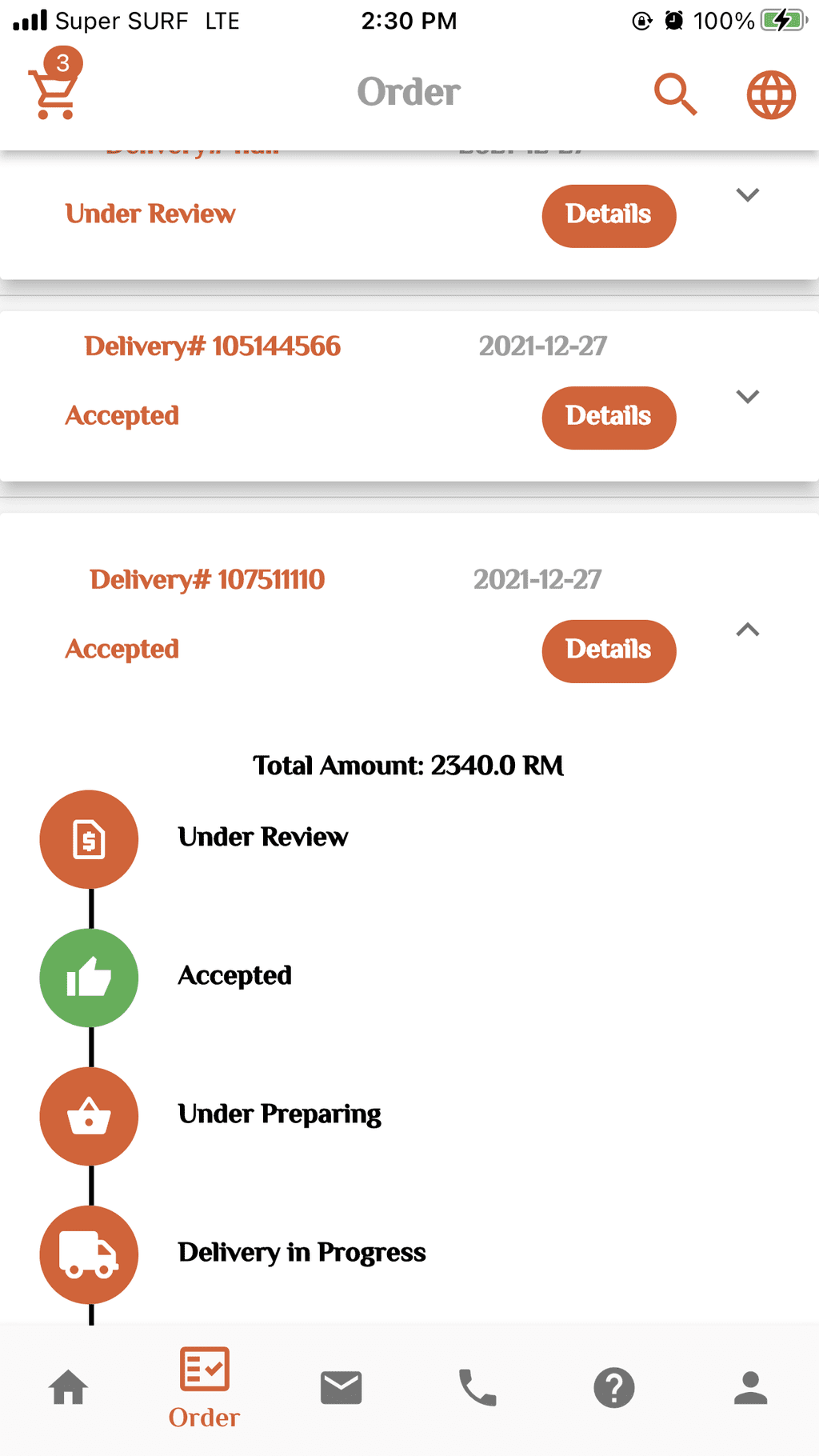Screen dimensions: 819x1456
Task: View details for Delivery# 105144566
Action: (x=609, y=417)
